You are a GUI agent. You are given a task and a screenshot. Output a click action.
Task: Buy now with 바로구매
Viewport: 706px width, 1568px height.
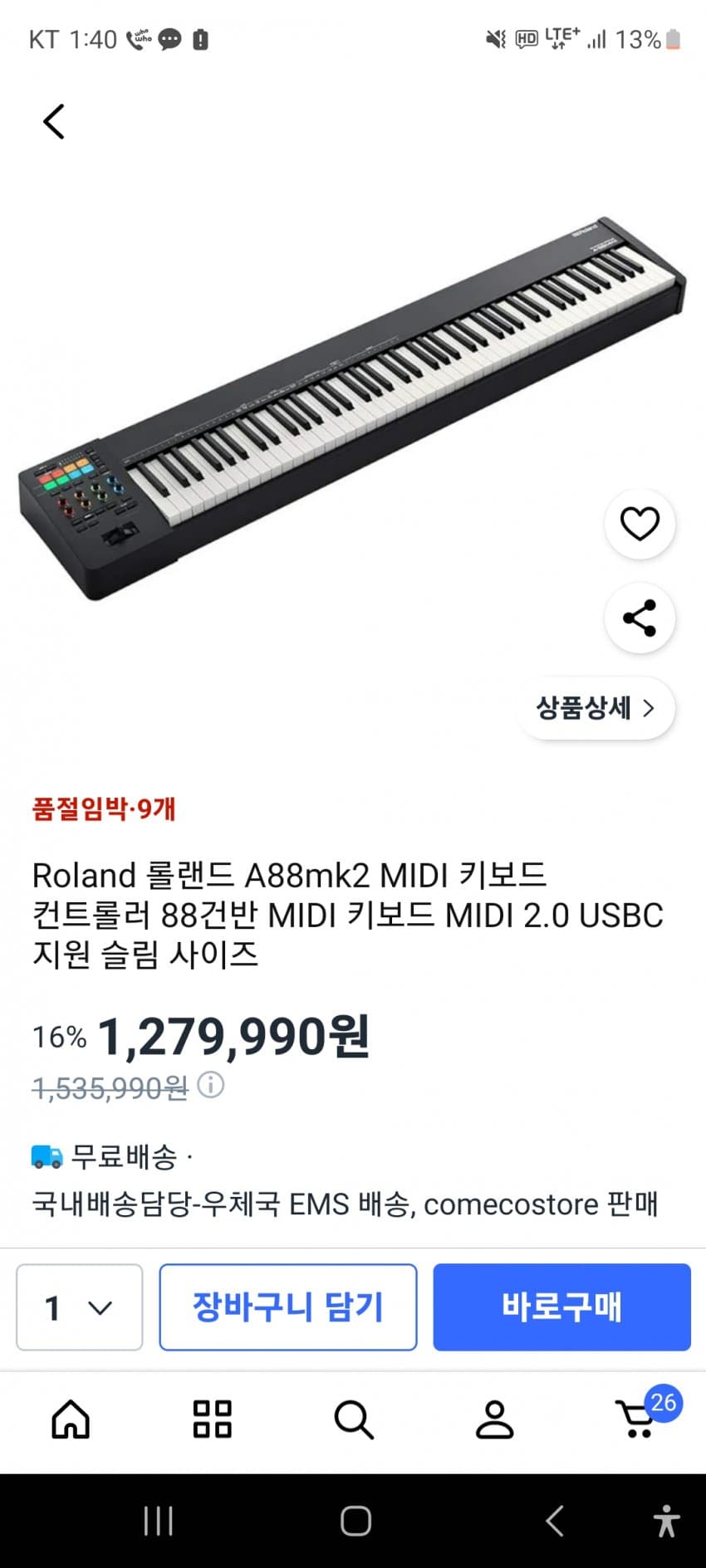pos(561,1307)
